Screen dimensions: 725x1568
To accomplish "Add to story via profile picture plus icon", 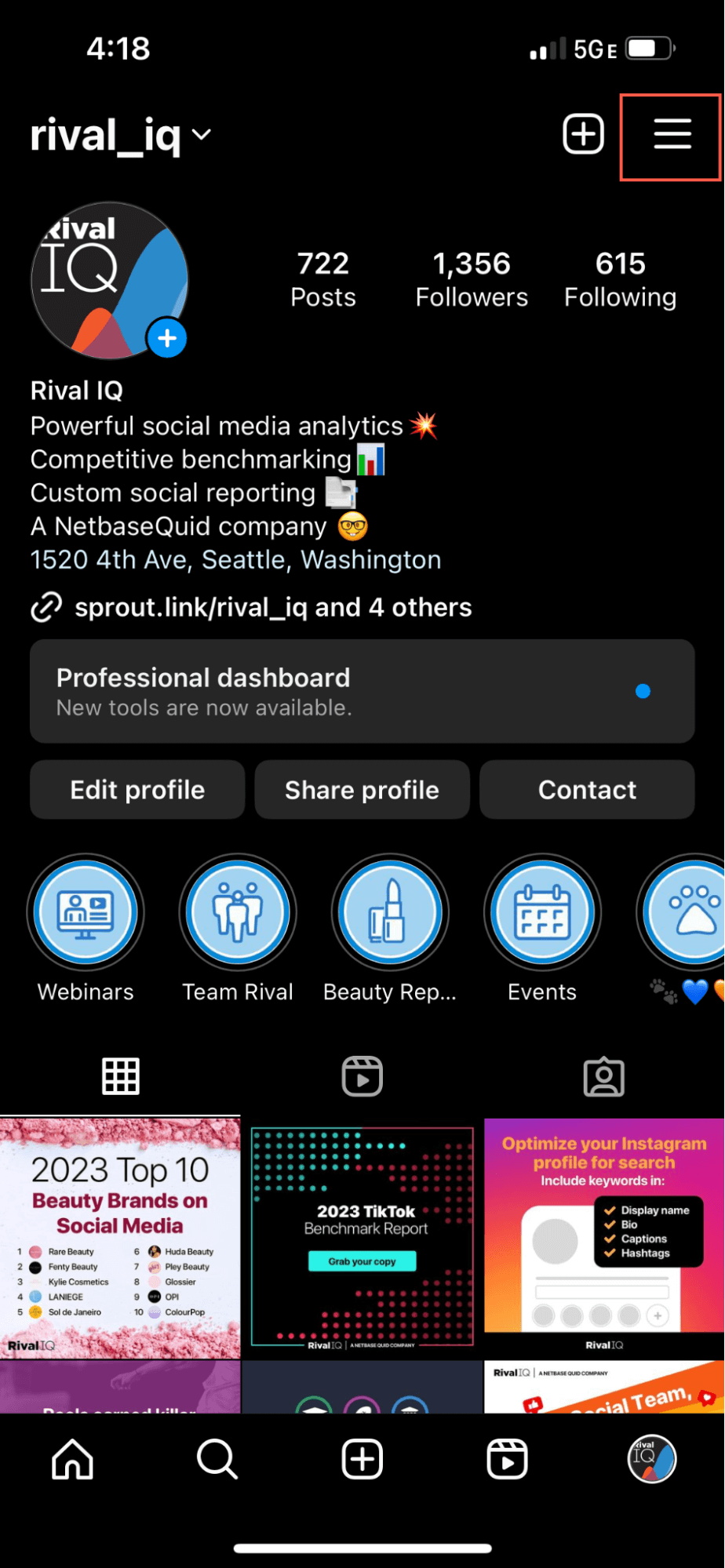I will click(166, 338).
